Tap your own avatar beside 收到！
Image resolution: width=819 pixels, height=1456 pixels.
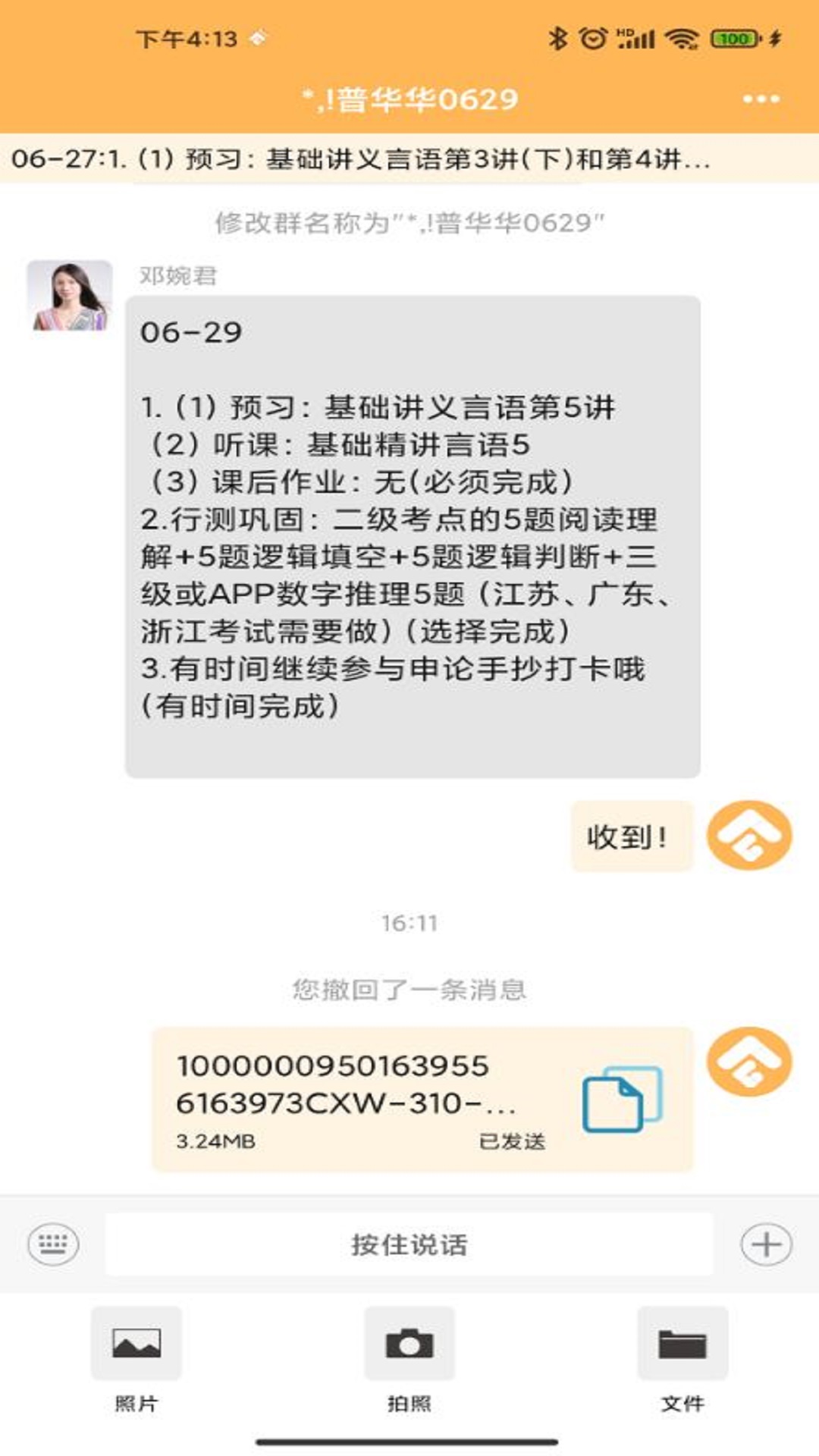pyautogui.click(x=749, y=836)
